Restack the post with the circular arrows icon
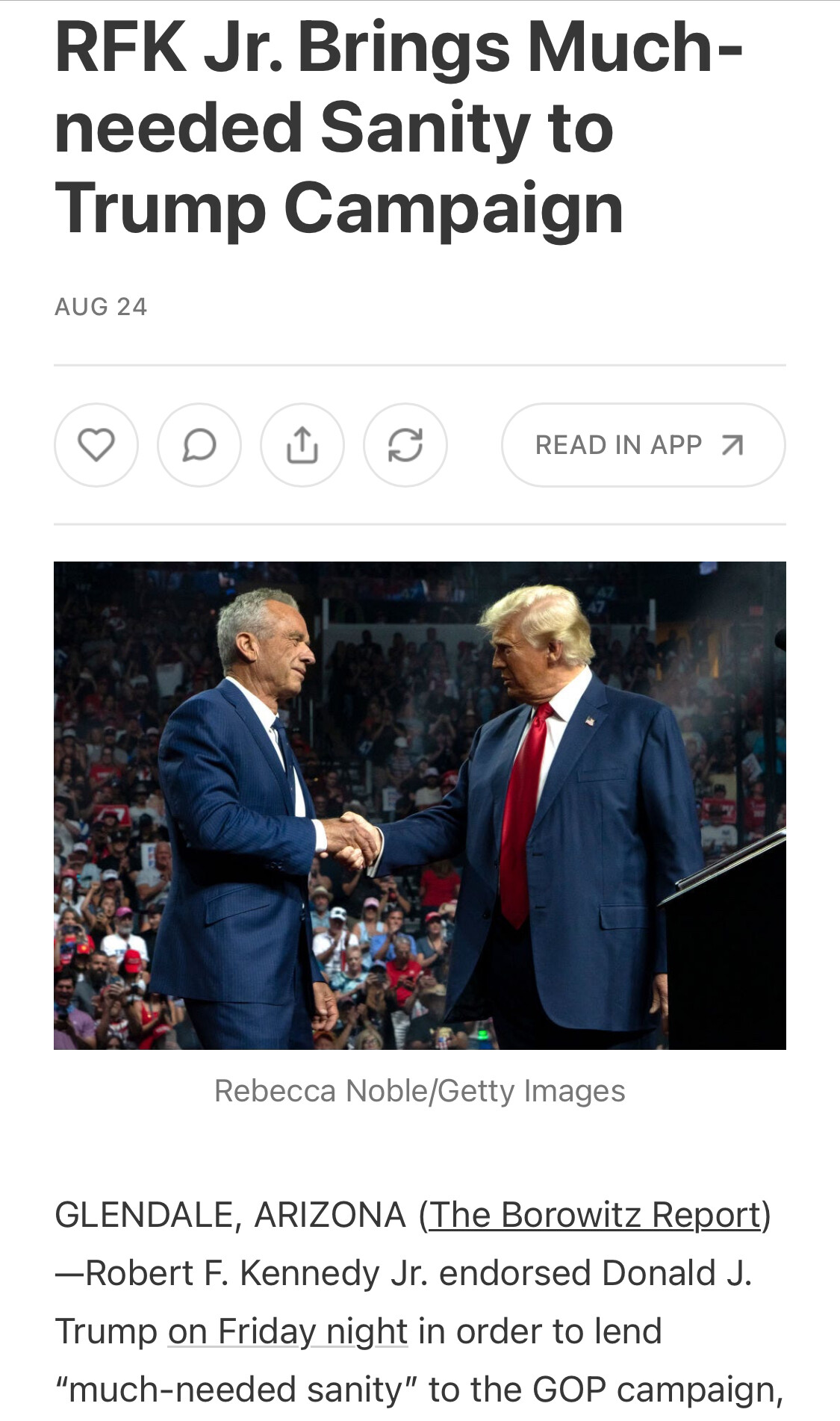The image size is (840, 1421). tap(405, 445)
